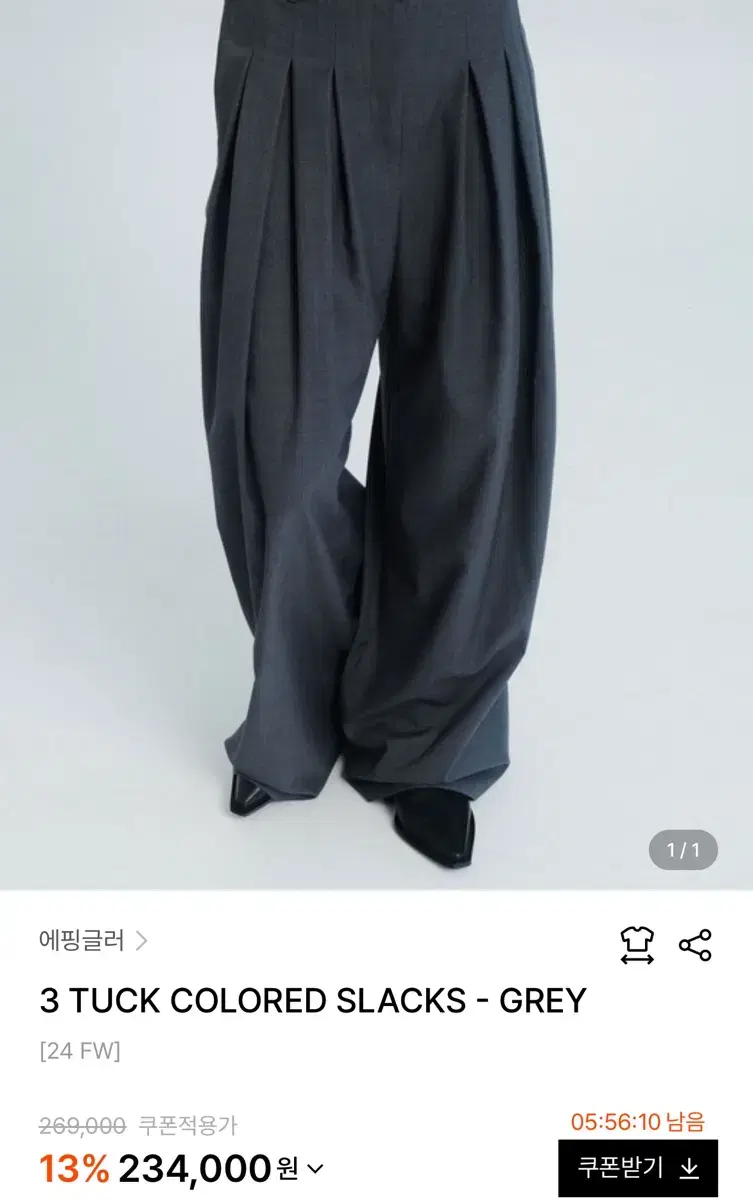Open the share options via the share symbol
753x1200 pixels.
[697, 943]
